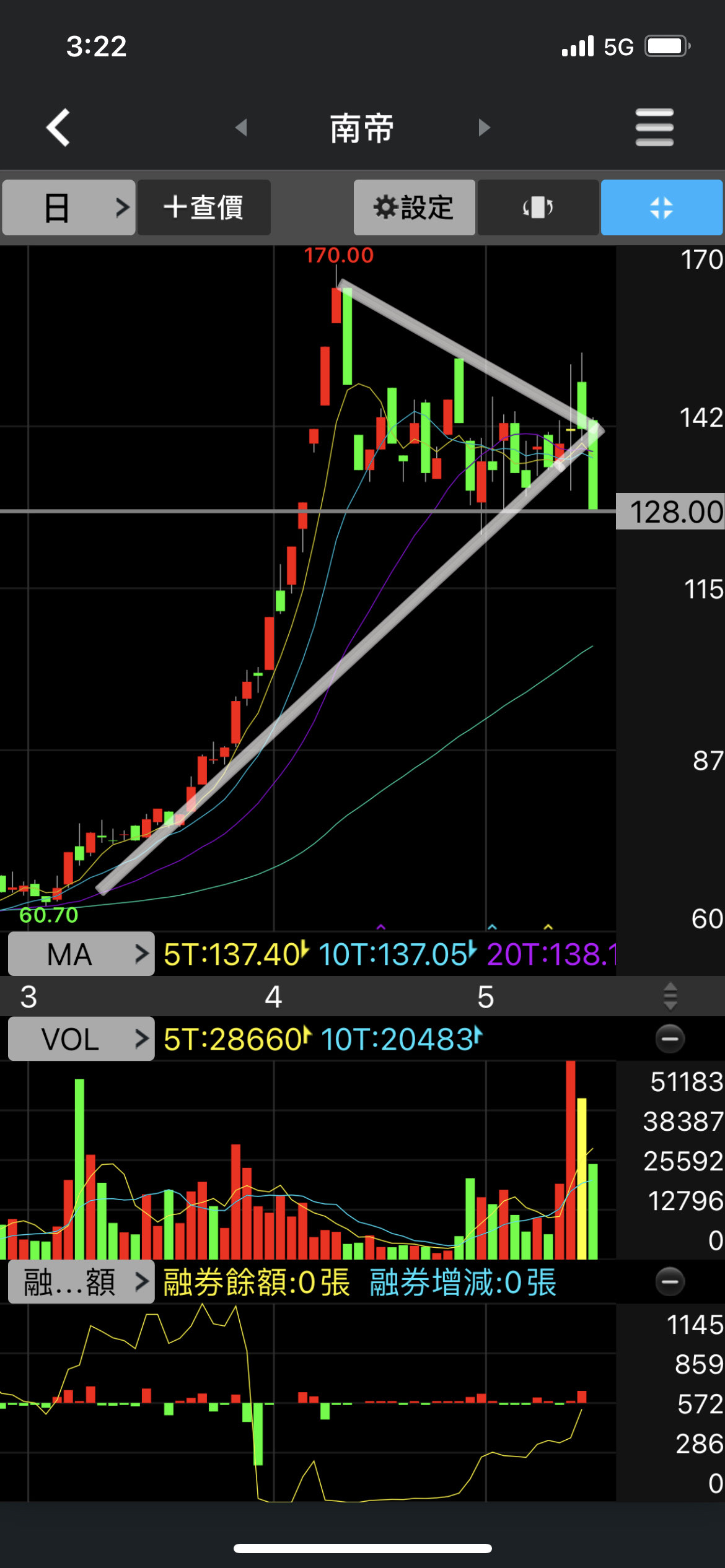Remove the VOL panel with minus button
Viewport: 725px width, 1568px height.
click(670, 1039)
